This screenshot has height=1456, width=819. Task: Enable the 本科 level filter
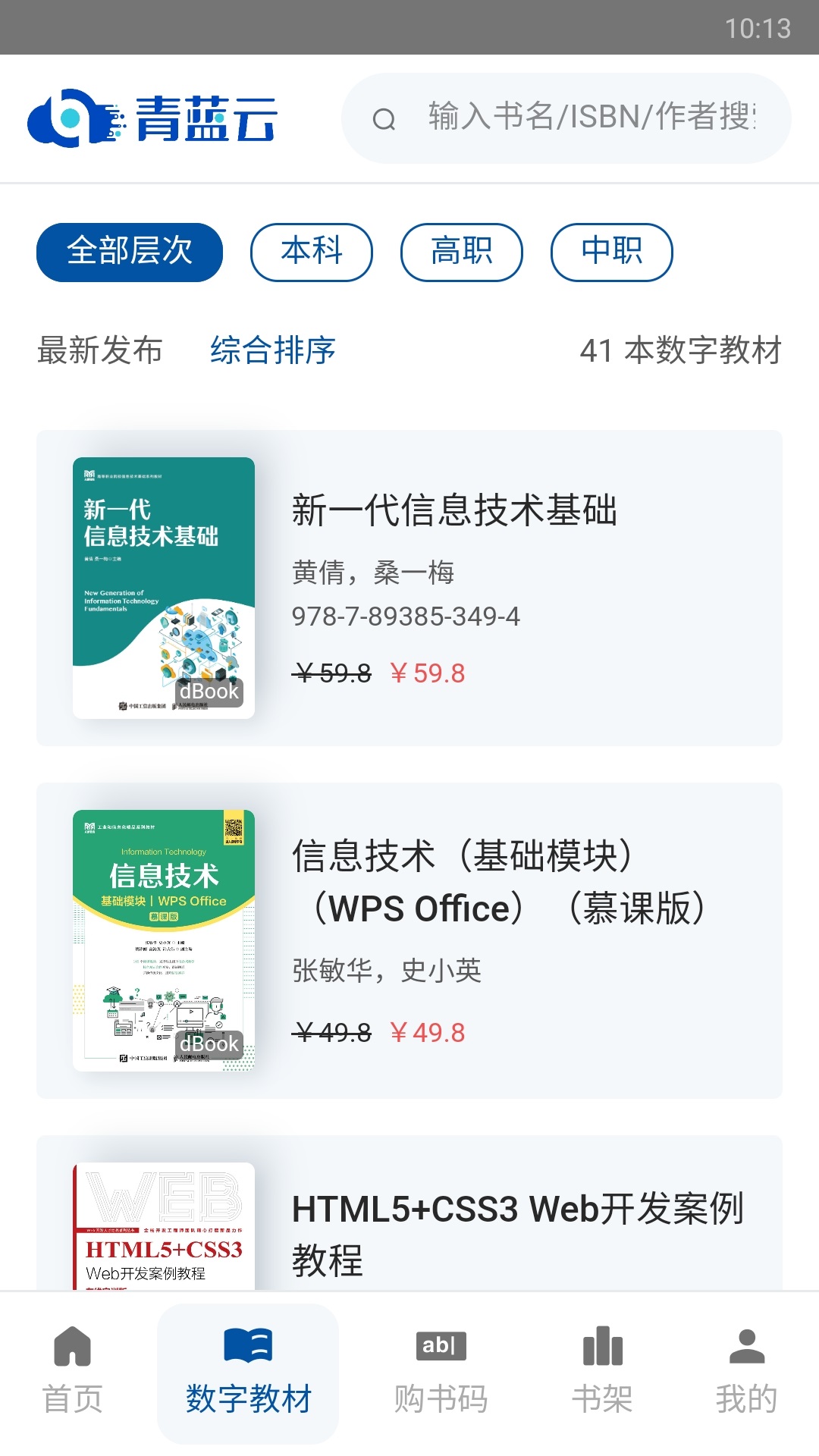point(311,252)
